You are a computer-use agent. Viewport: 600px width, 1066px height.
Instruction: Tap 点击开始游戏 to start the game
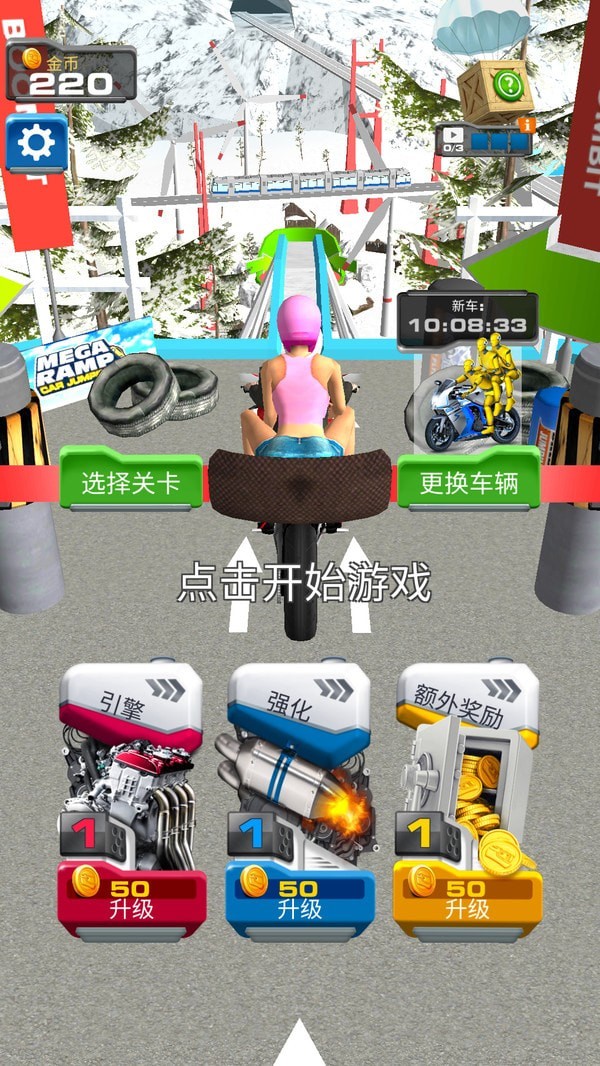pyautogui.click(x=304, y=582)
